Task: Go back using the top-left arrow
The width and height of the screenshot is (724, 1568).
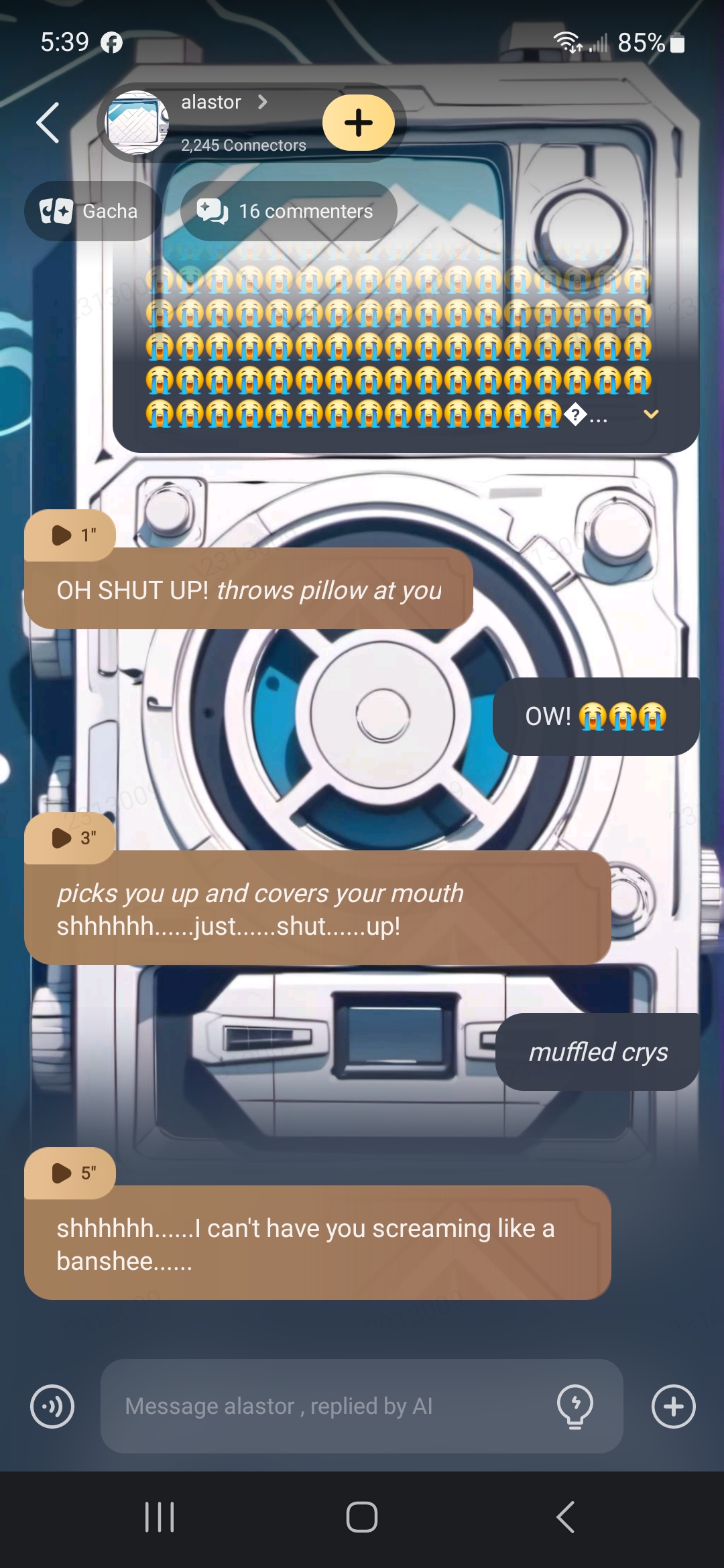Action: (x=48, y=123)
